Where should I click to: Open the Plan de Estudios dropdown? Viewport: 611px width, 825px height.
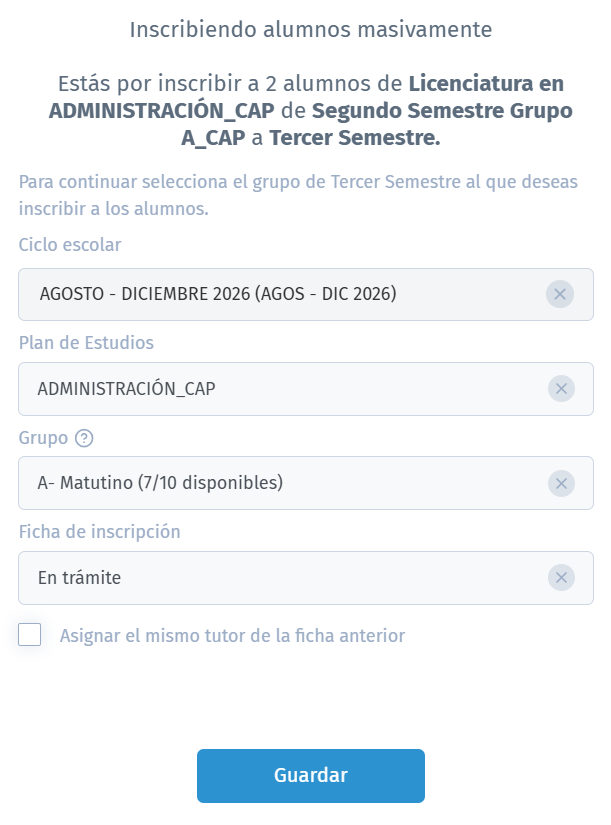coord(306,389)
